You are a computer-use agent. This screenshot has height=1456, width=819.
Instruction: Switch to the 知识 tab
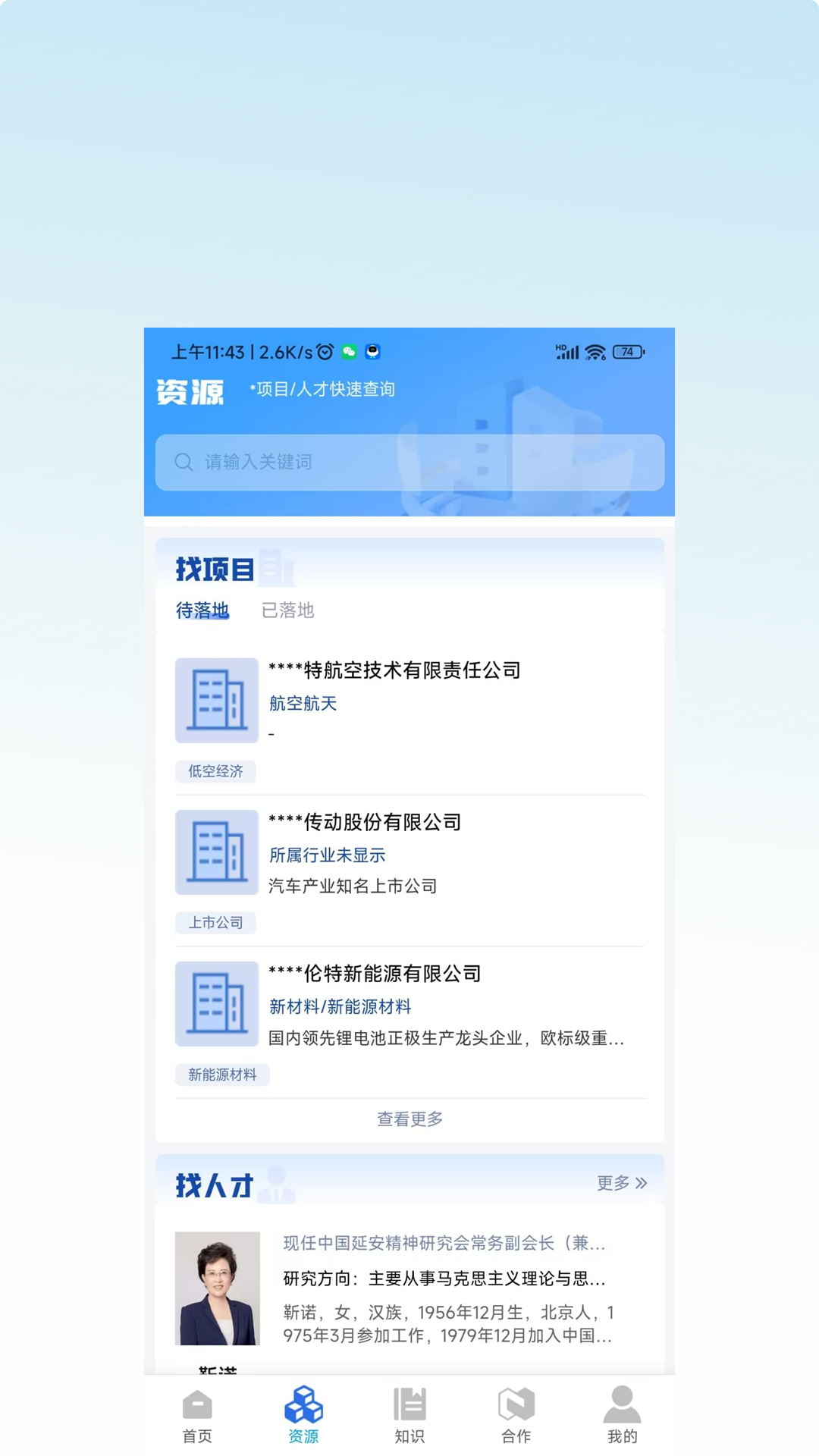[x=409, y=1415]
